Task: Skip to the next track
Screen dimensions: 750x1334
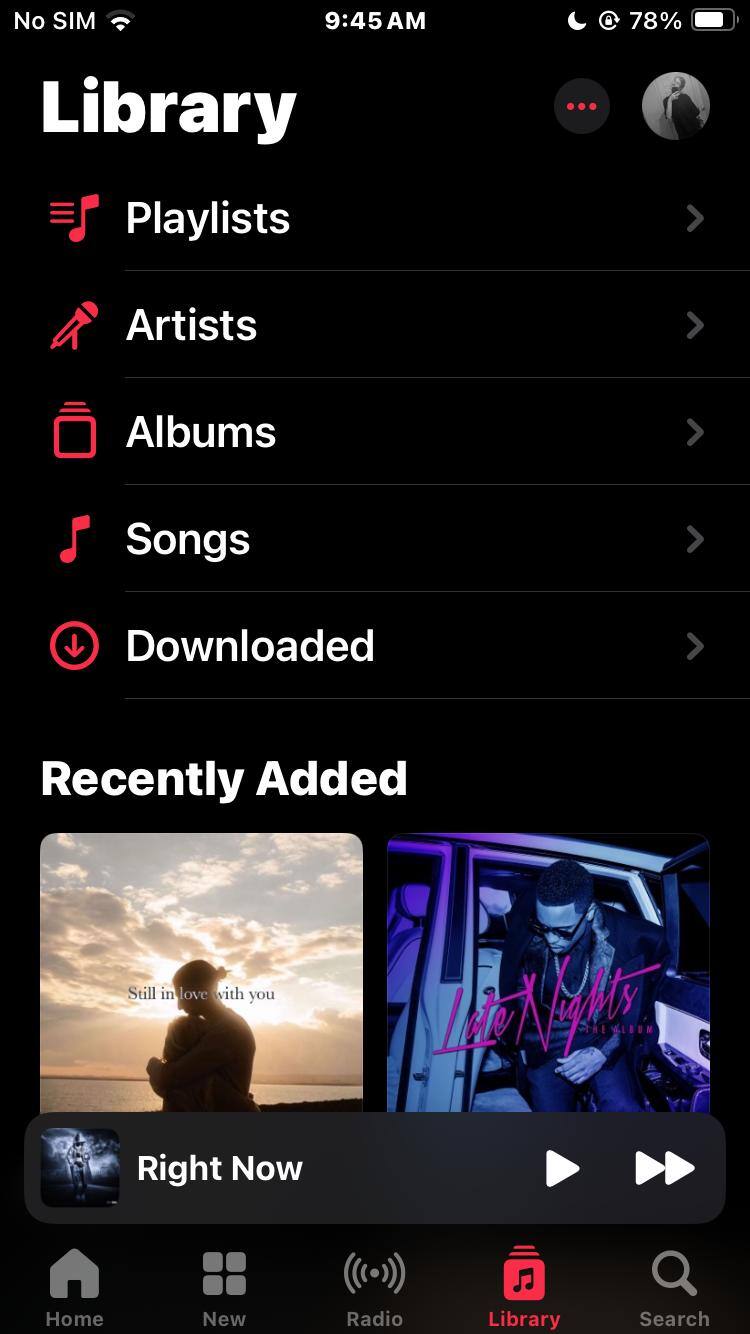Action: pyautogui.click(x=664, y=1168)
